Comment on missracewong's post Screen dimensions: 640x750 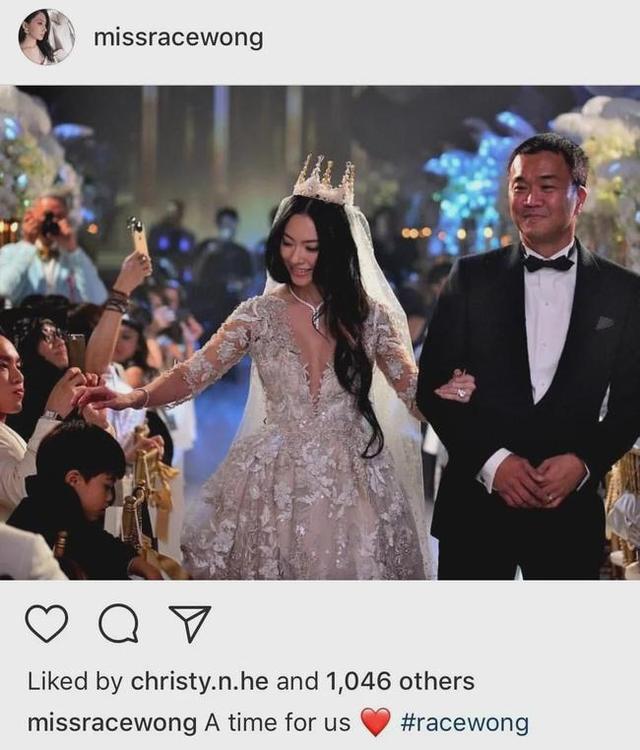(x=118, y=624)
